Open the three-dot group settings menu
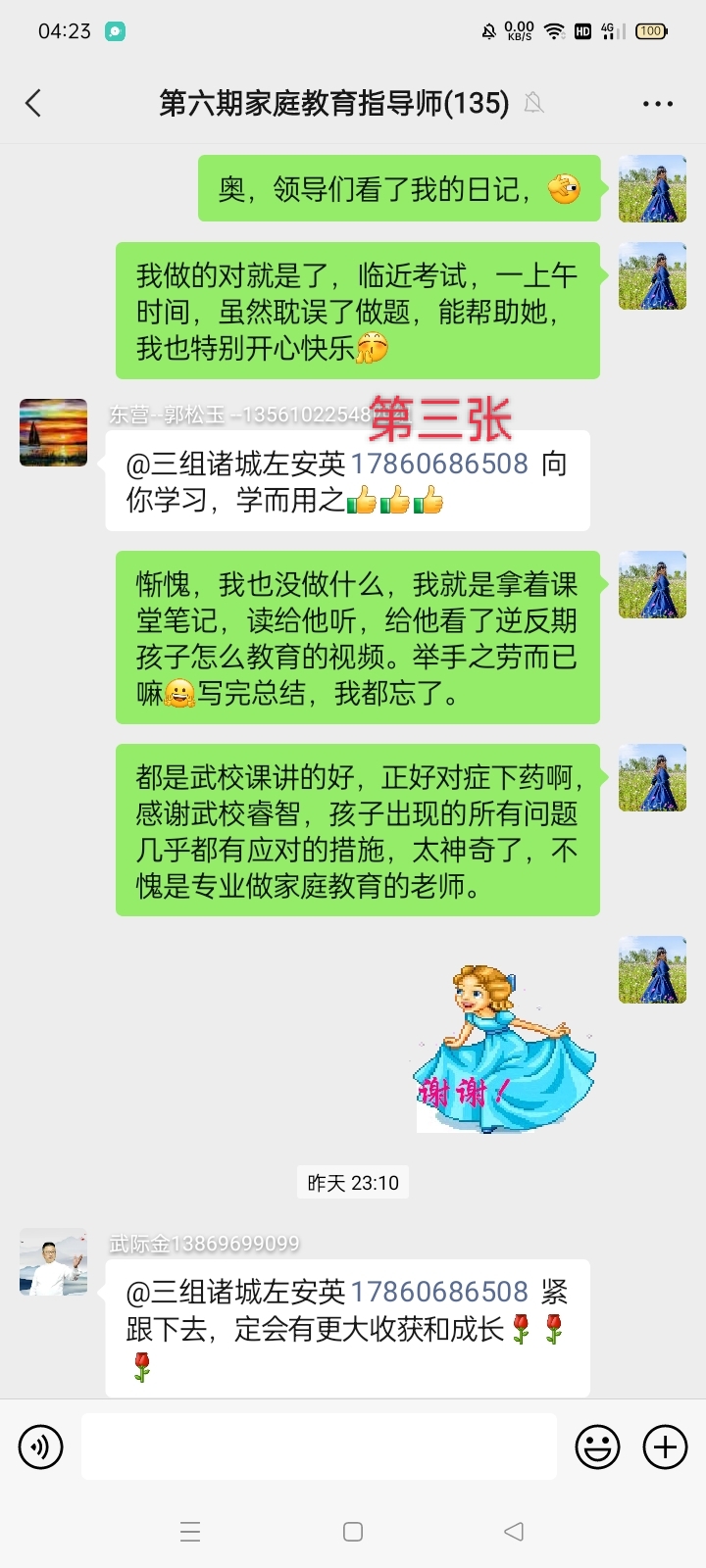This screenshot has width=706, height=1568. click(658, 102)
